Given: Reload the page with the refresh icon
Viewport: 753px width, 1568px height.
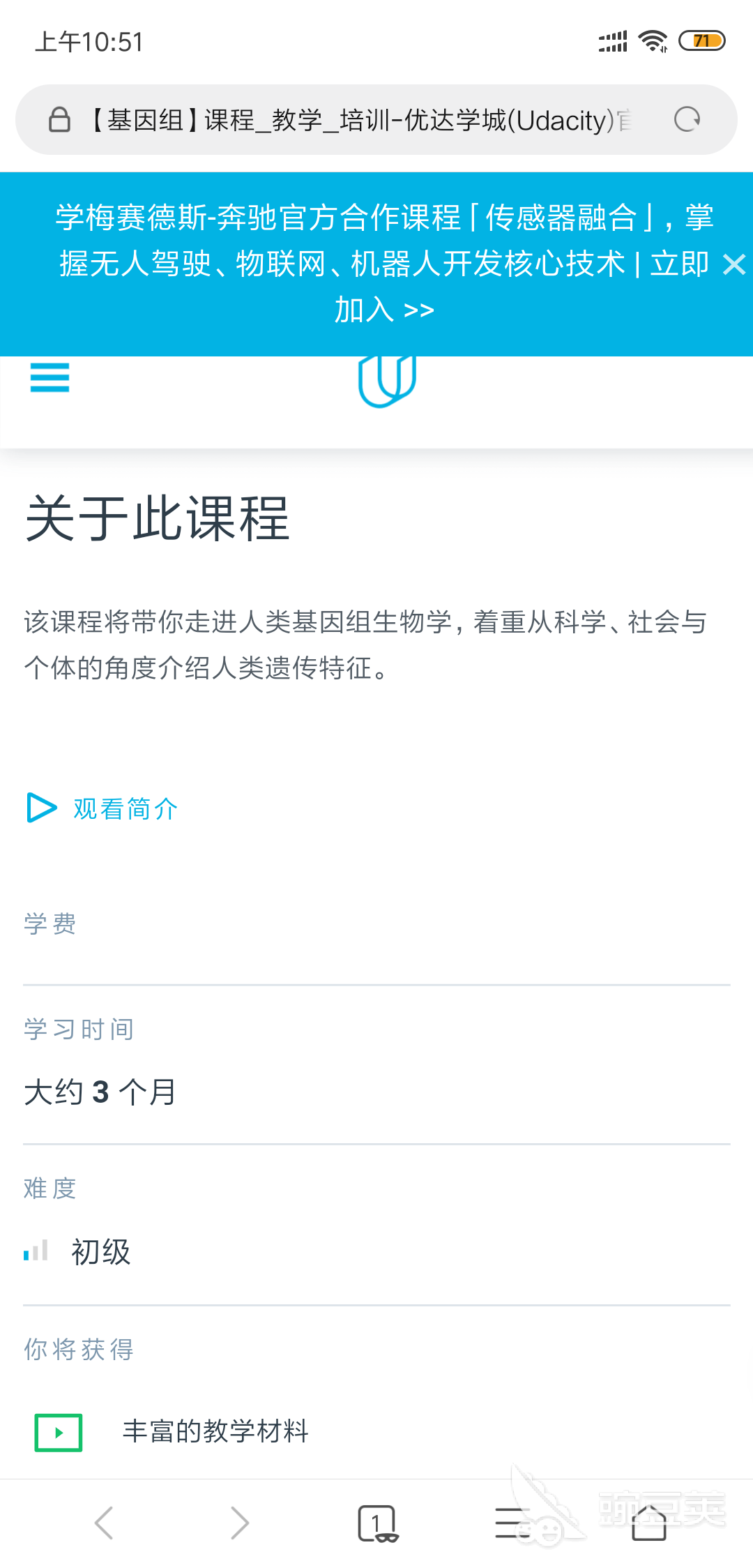Looking at the screenshot, I should point(687,120).
